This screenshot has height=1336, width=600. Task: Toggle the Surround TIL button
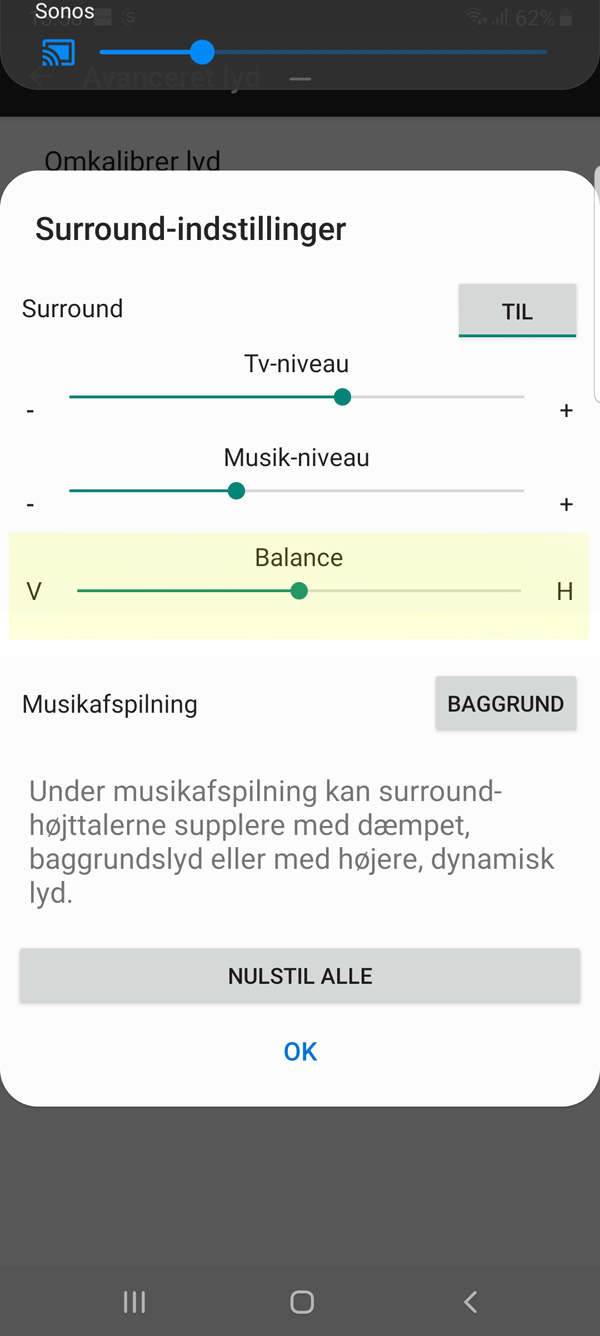click(x=517, y=311)
